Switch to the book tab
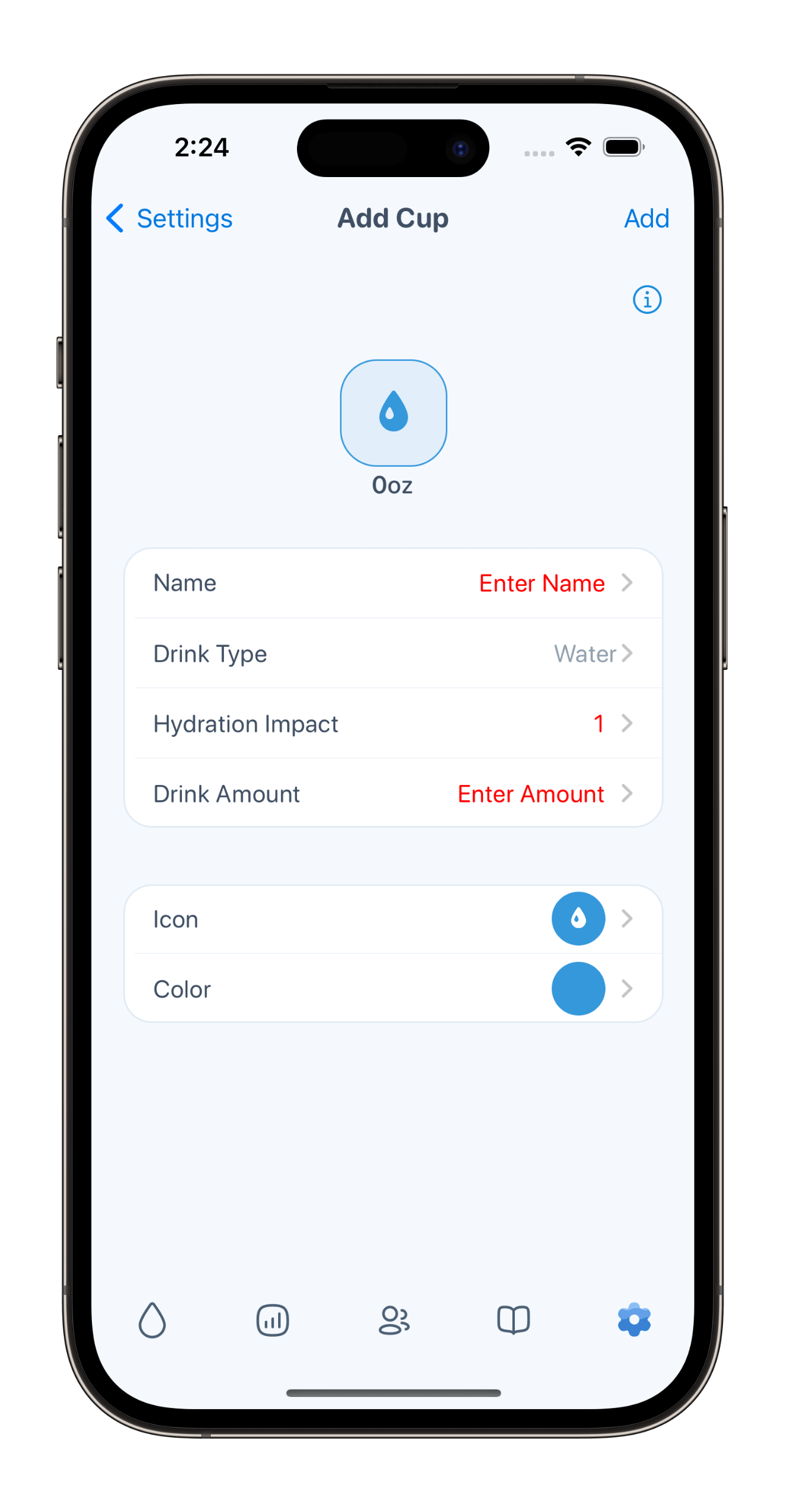Viewport: 785px width, 1512px height. coord(514,1320)
